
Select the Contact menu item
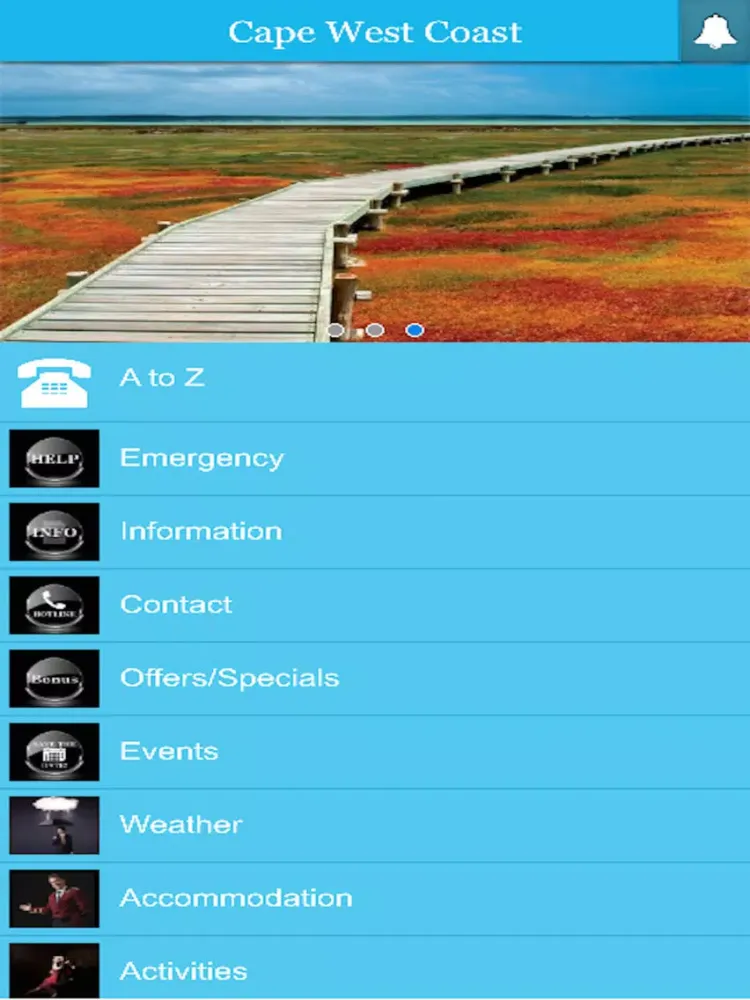(375, 605)
